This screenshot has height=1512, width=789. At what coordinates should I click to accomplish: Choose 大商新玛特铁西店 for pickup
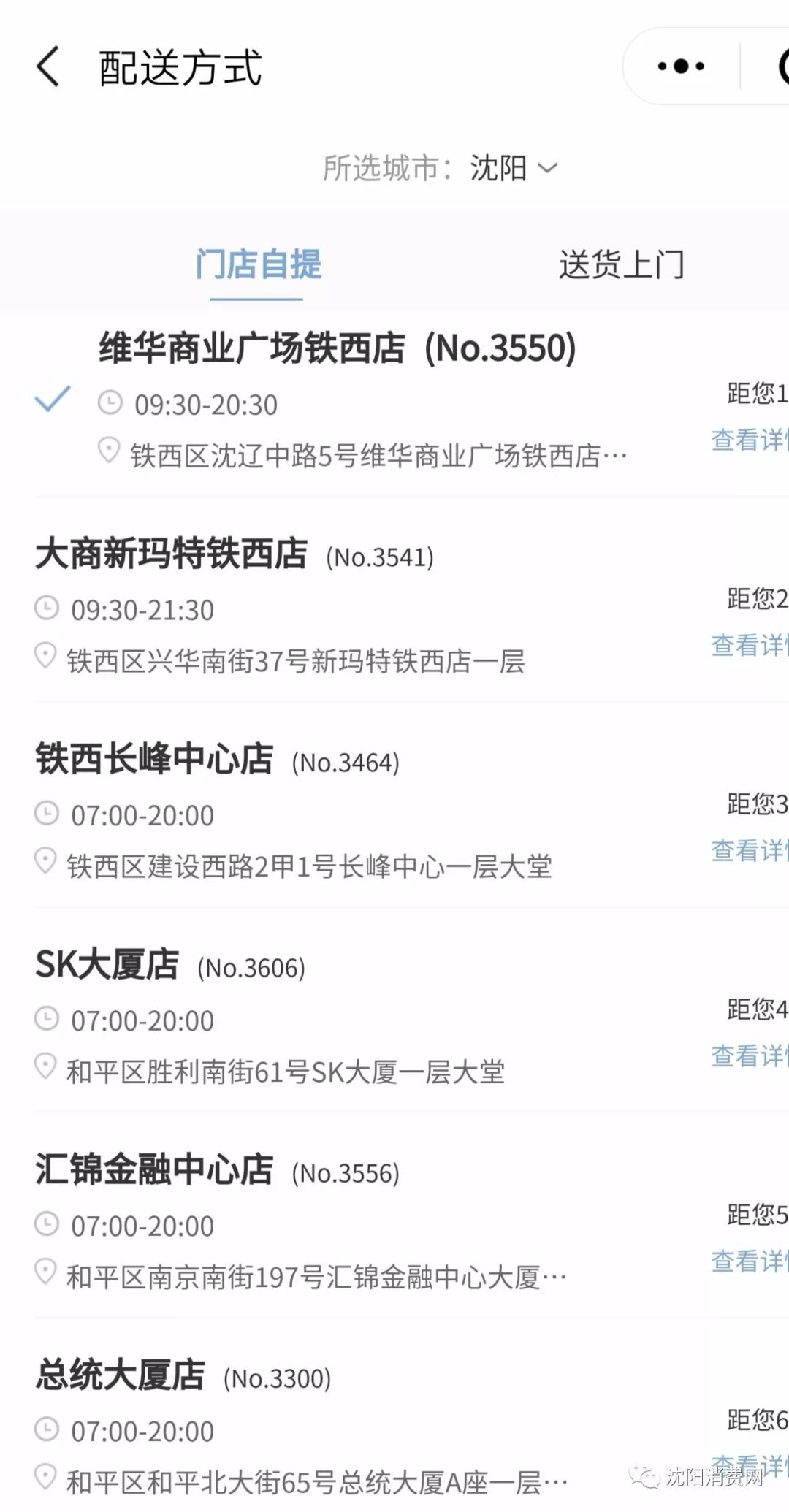tap(172, 554)
